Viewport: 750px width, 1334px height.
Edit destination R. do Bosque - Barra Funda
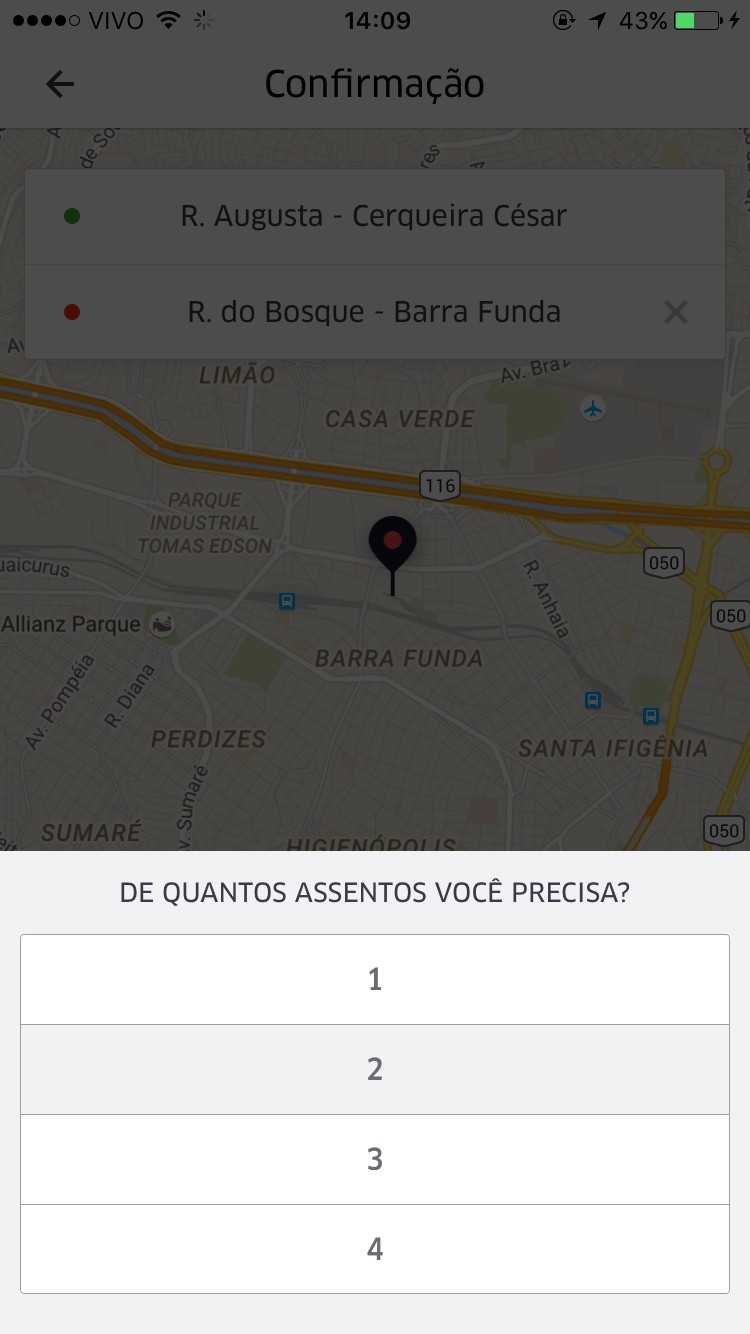point(374,312)
